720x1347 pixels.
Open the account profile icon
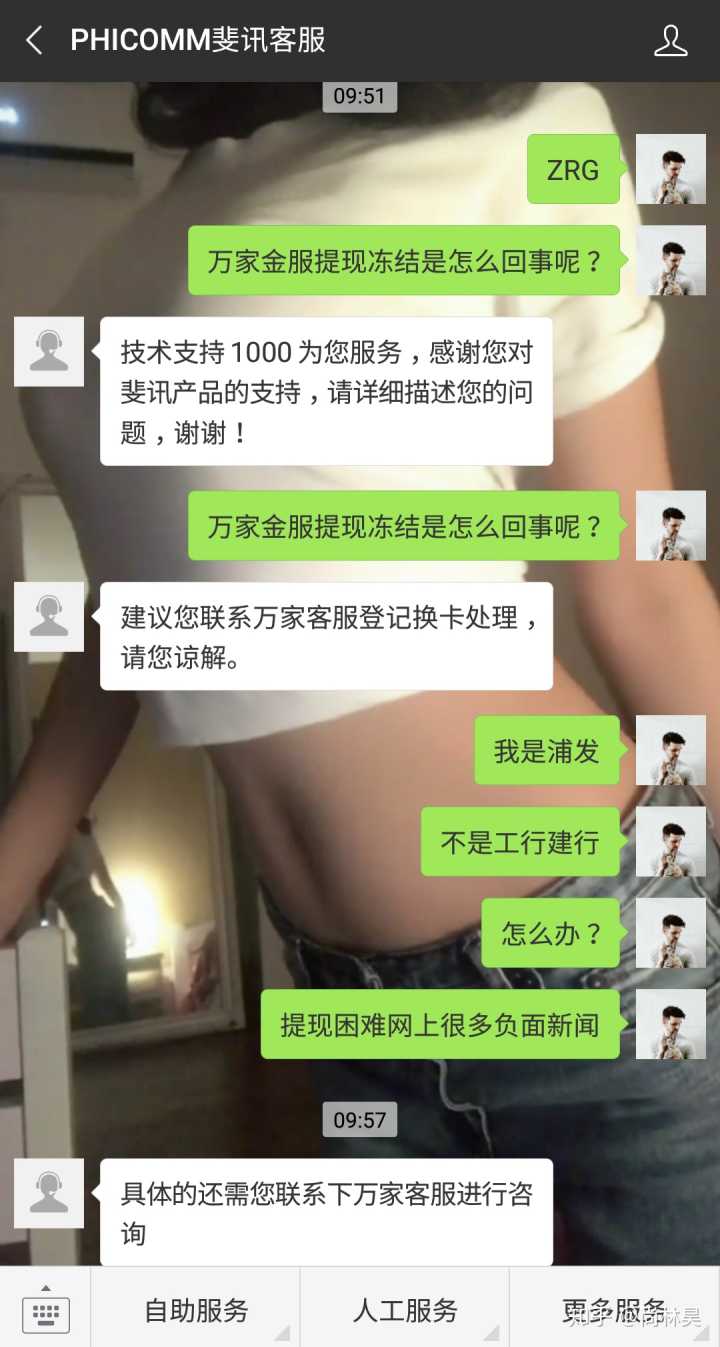[670, 41]
